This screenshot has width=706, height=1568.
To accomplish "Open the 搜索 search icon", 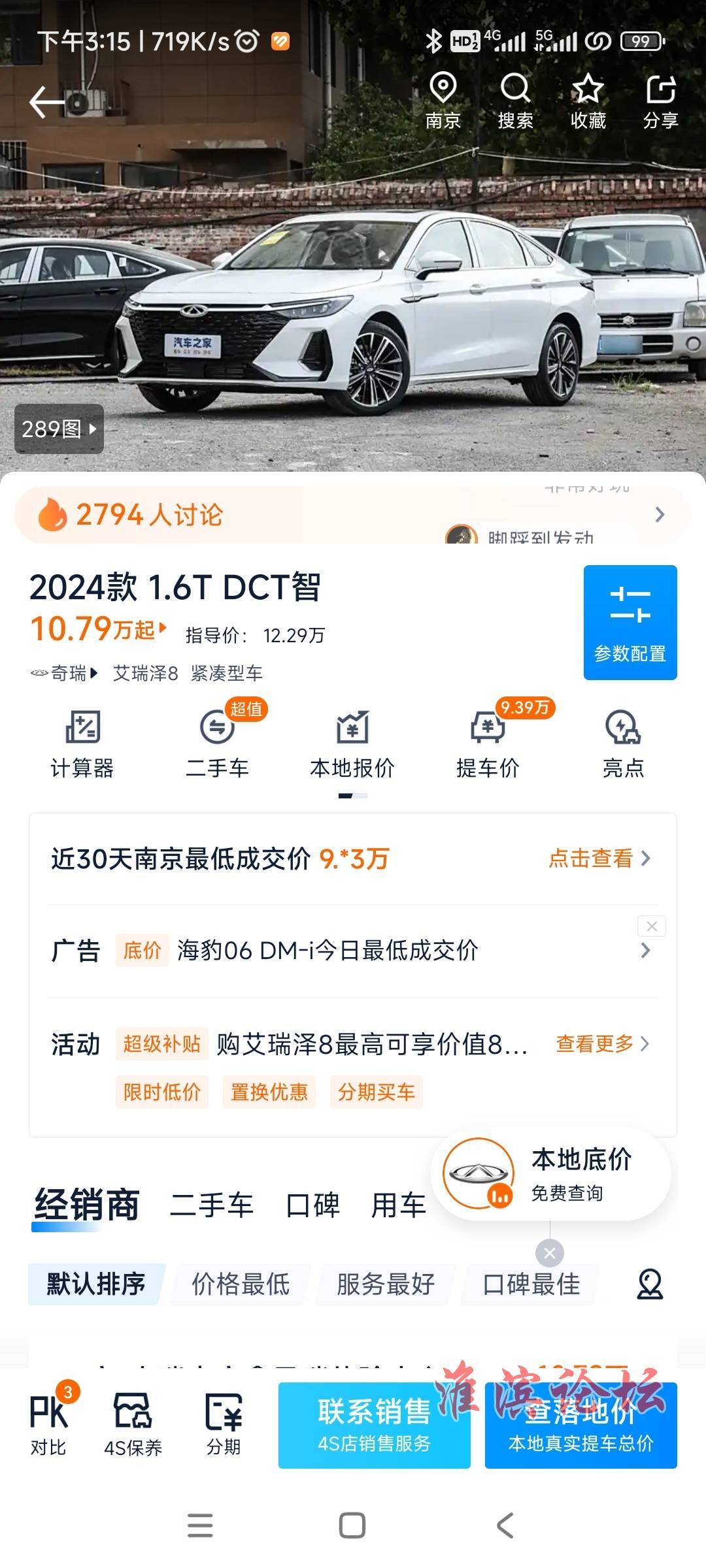I will click(515, 100).
